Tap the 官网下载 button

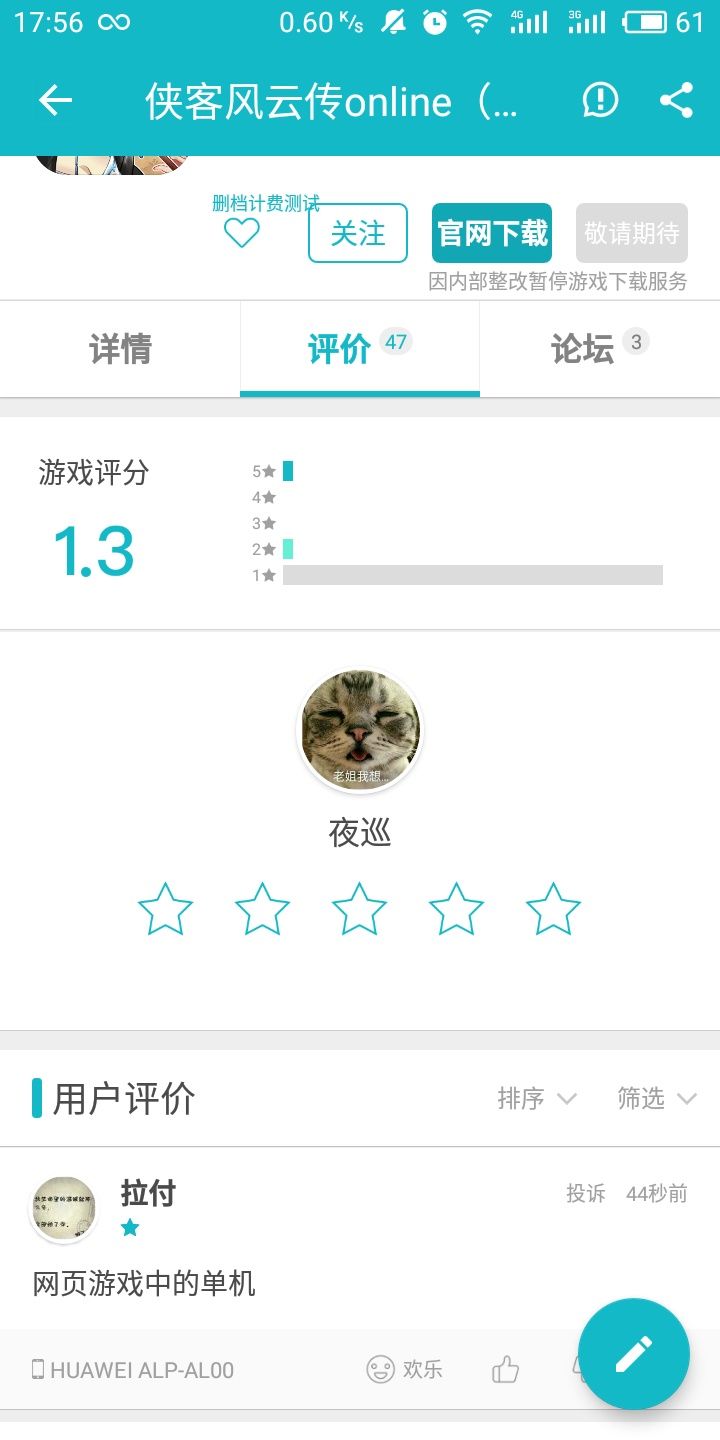click(x=492, y=233)
